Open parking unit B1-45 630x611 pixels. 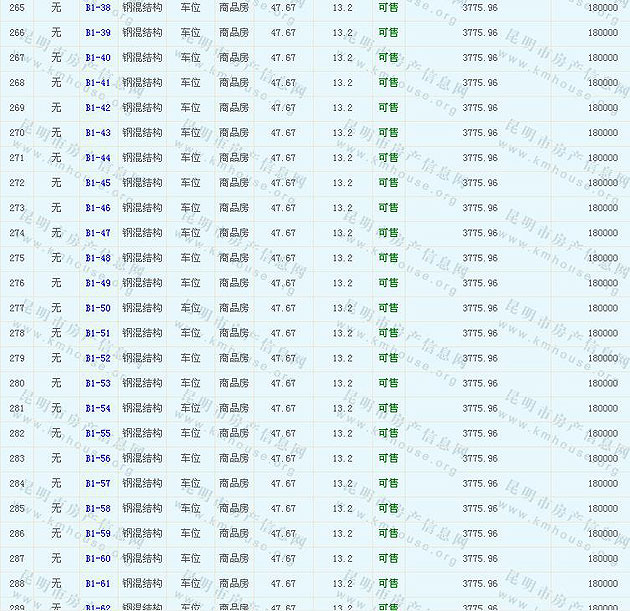(98, 183)
